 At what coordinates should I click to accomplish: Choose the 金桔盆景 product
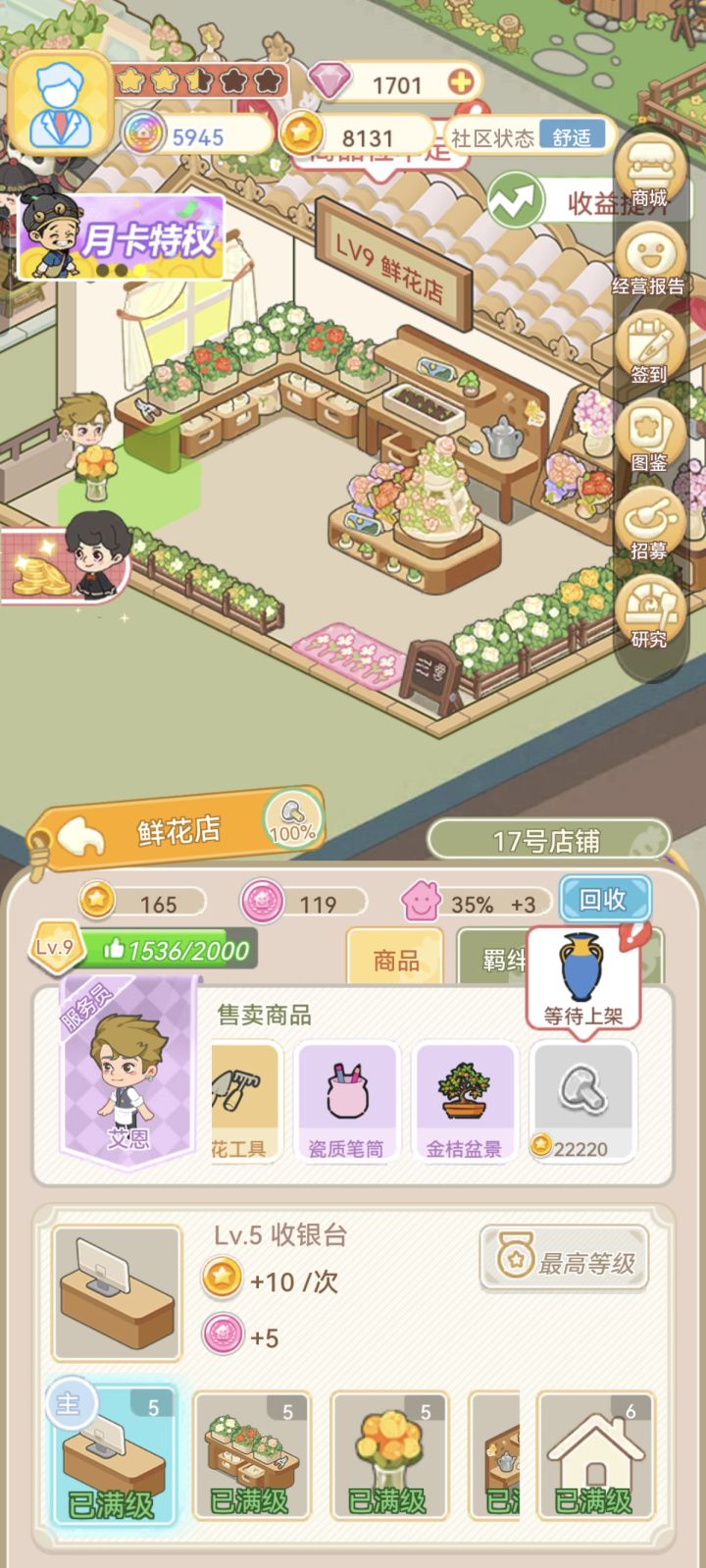point(464,1102)
